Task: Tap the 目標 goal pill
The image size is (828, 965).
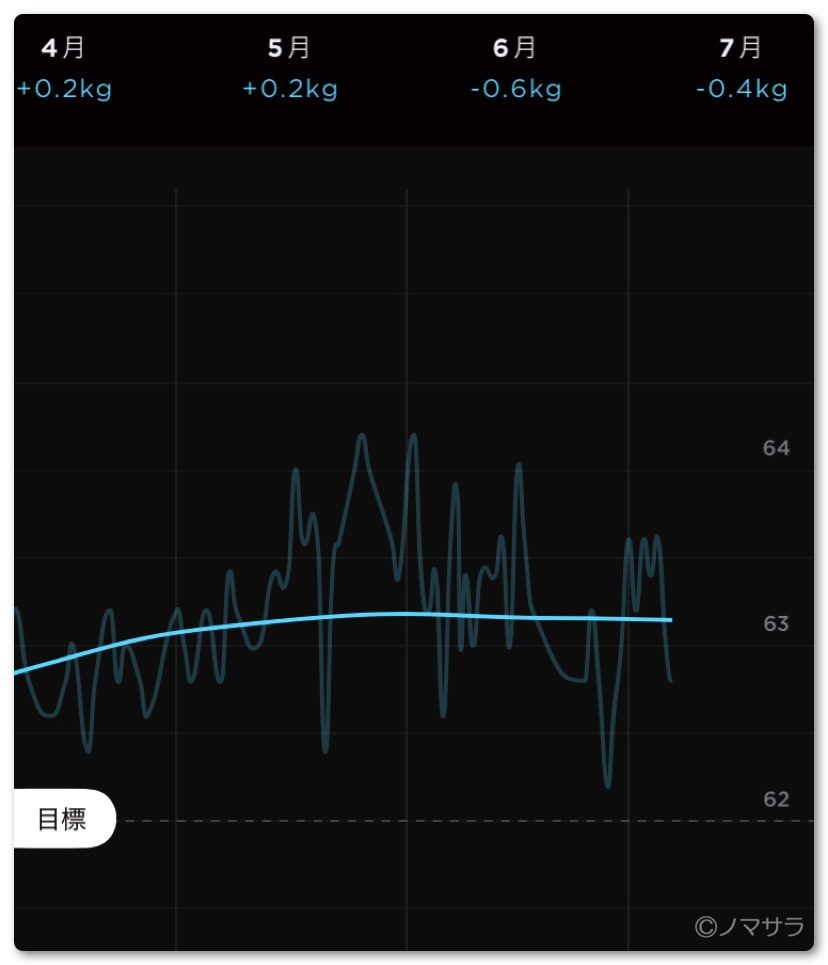Action: coord(64,819)
